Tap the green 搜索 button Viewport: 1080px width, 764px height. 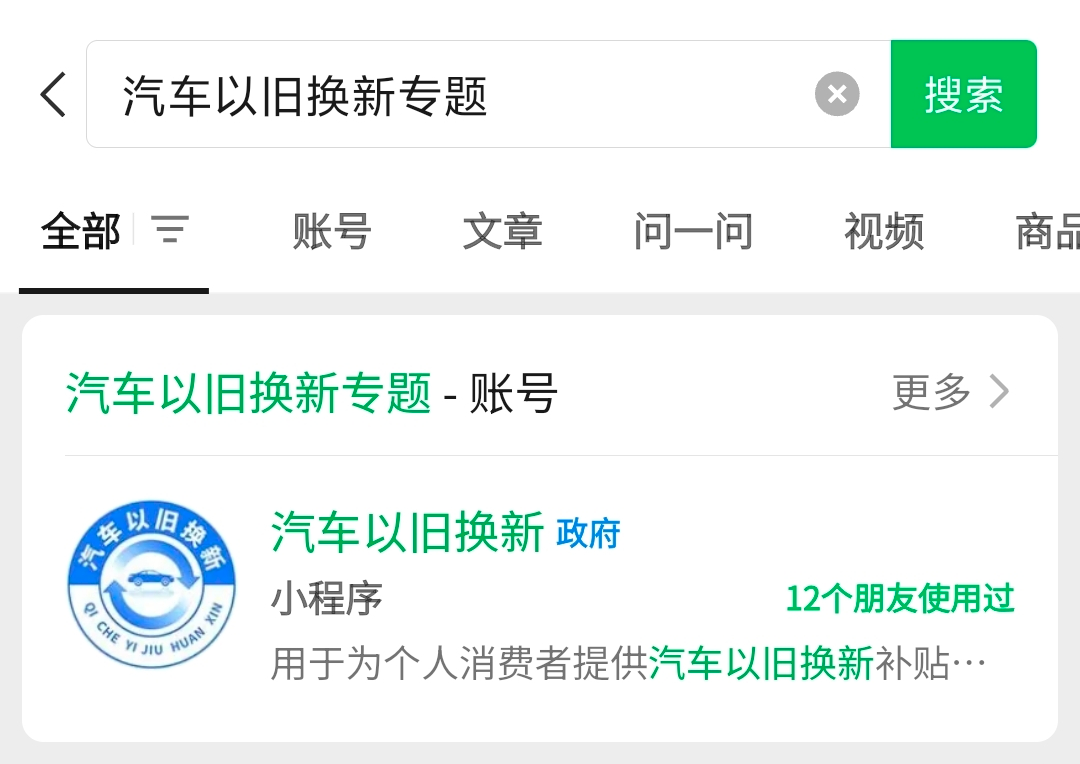(963, 95)
